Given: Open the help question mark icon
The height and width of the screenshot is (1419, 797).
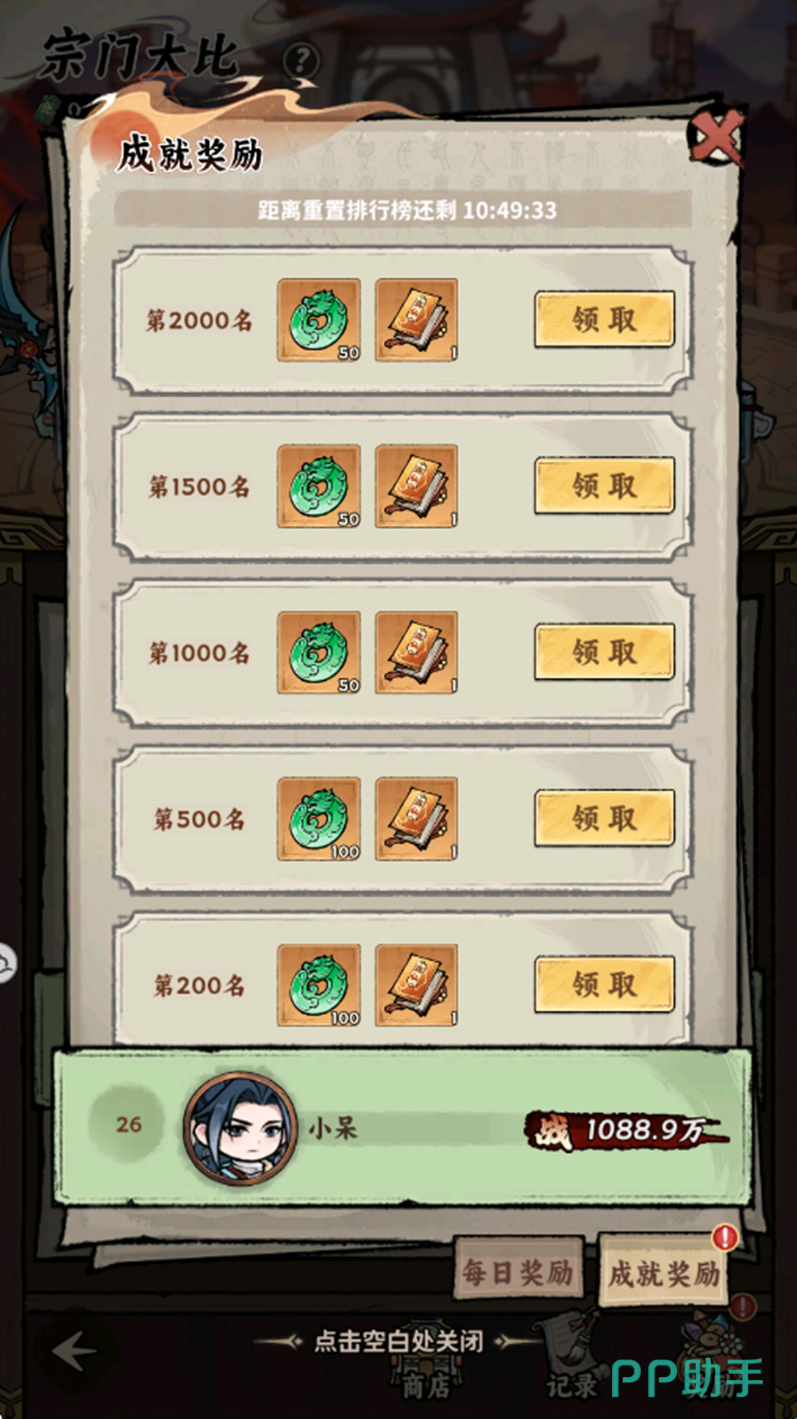Looking at the screenshot, I should coord(300,60).
